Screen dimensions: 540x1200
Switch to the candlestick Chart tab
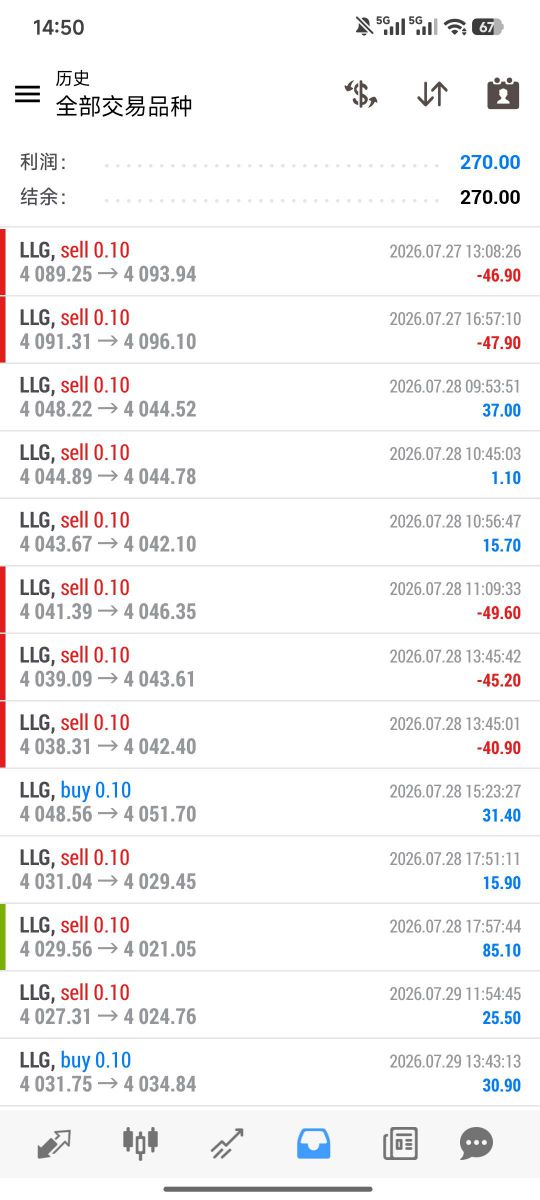pos(140,1142)
